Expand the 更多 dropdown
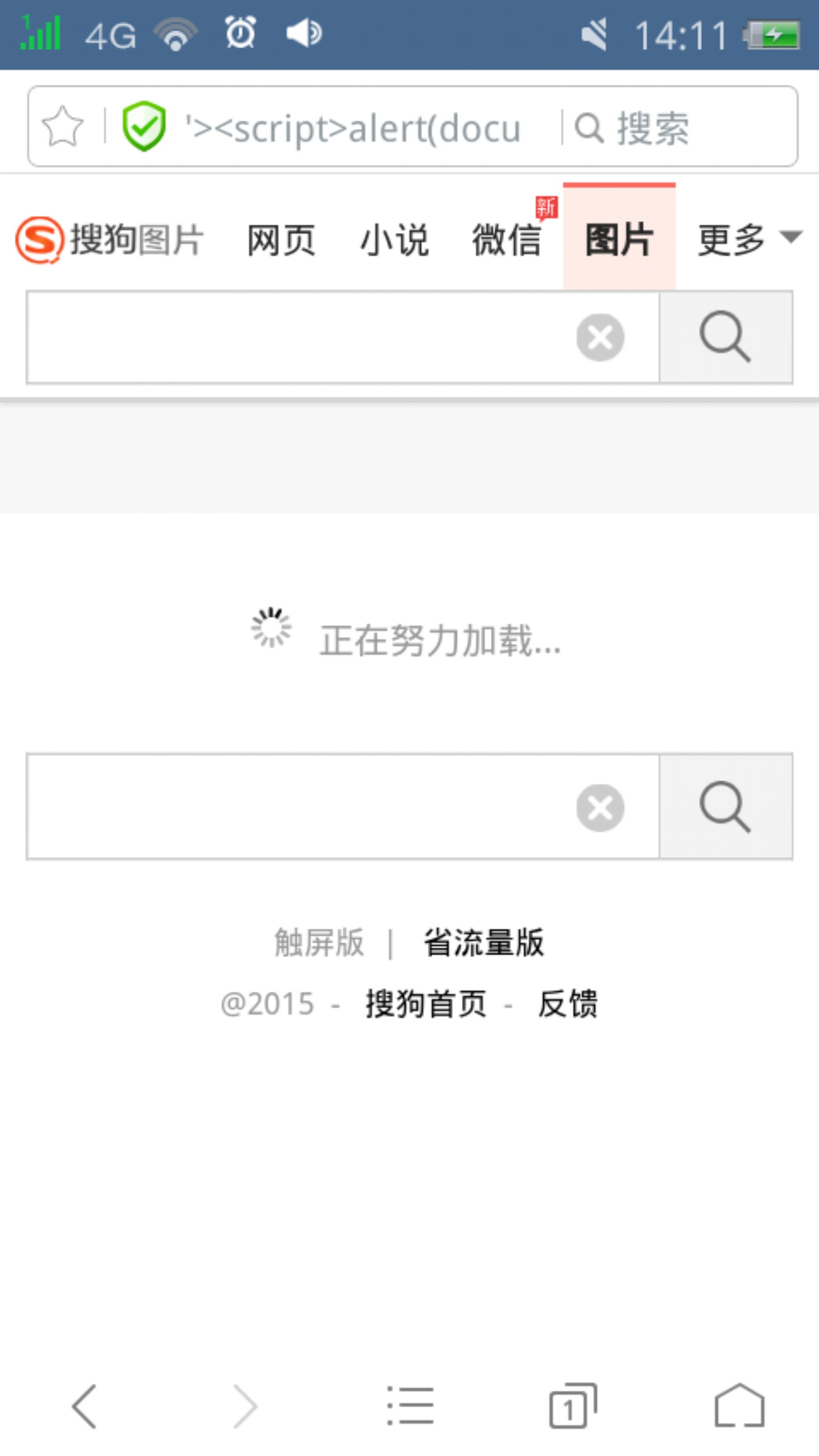 pyautogui.click(x=750, y=238)
